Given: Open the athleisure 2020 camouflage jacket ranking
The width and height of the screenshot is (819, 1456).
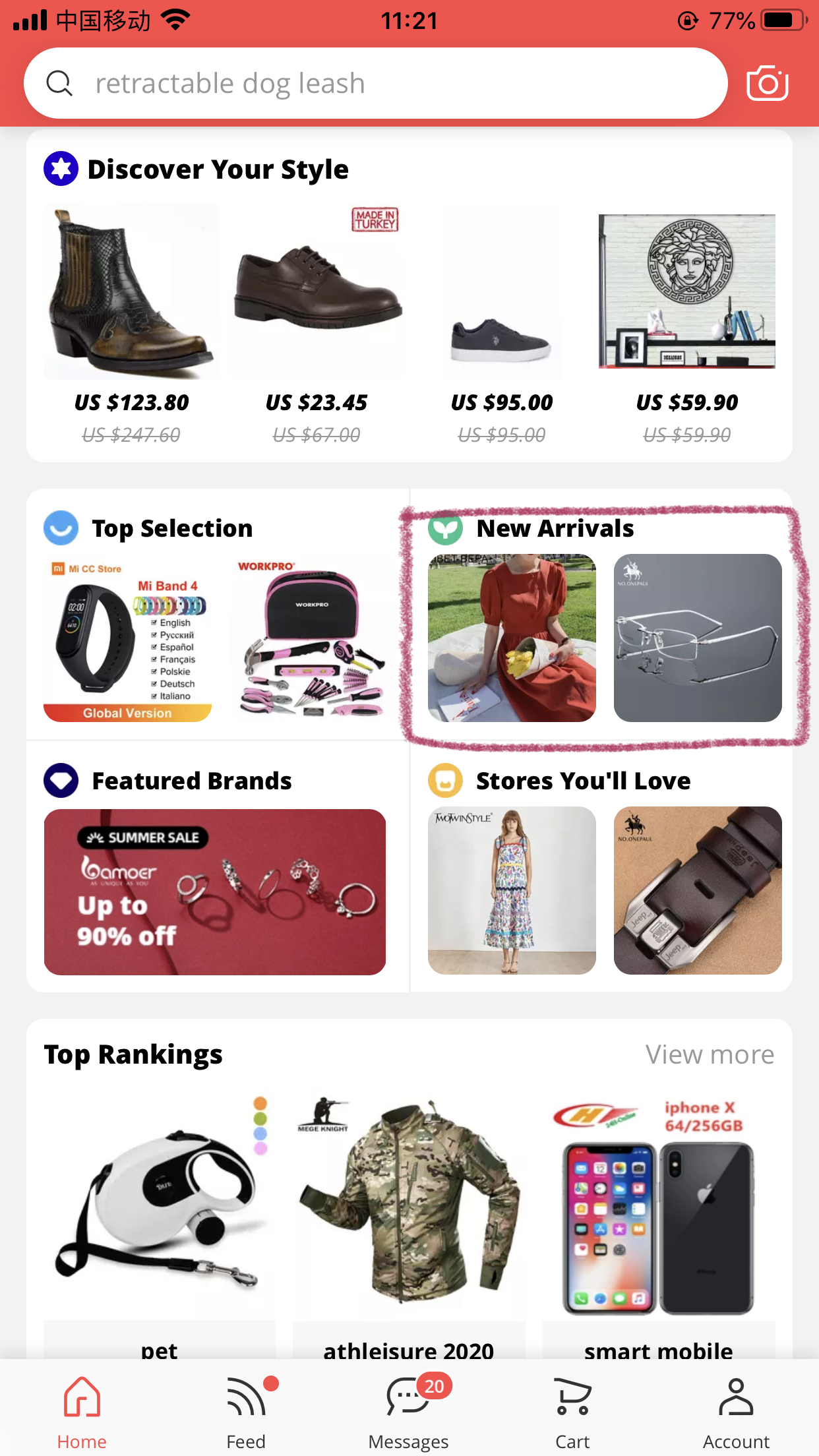Looking at the screenshot, I should pos(409,1207).
